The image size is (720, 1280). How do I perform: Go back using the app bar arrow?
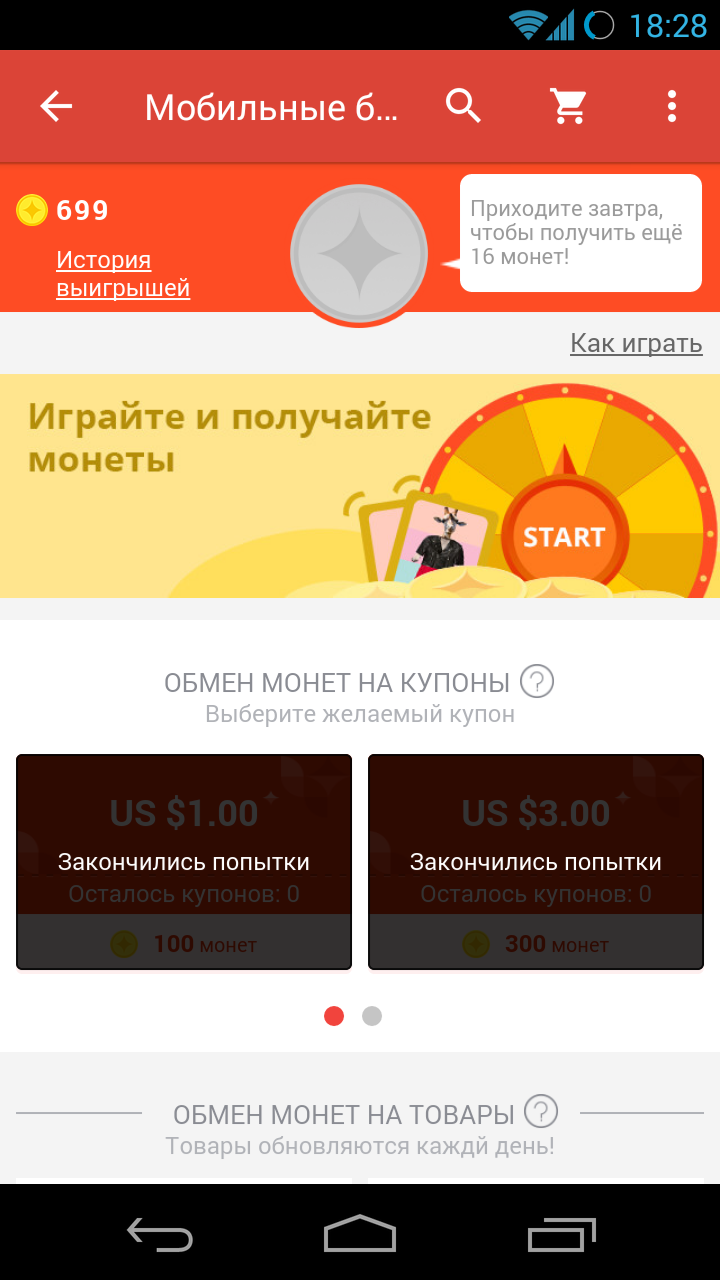[x=56, y=106]
